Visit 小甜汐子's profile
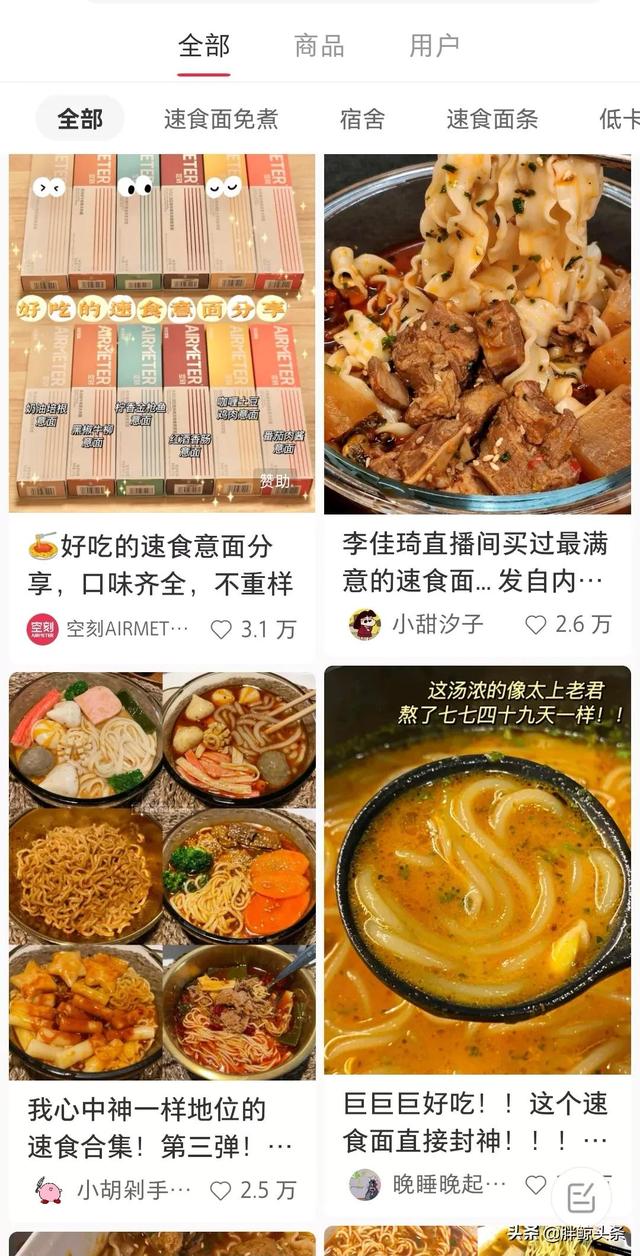This screenshot has height=1256, width=640. (x=420, y=624)
